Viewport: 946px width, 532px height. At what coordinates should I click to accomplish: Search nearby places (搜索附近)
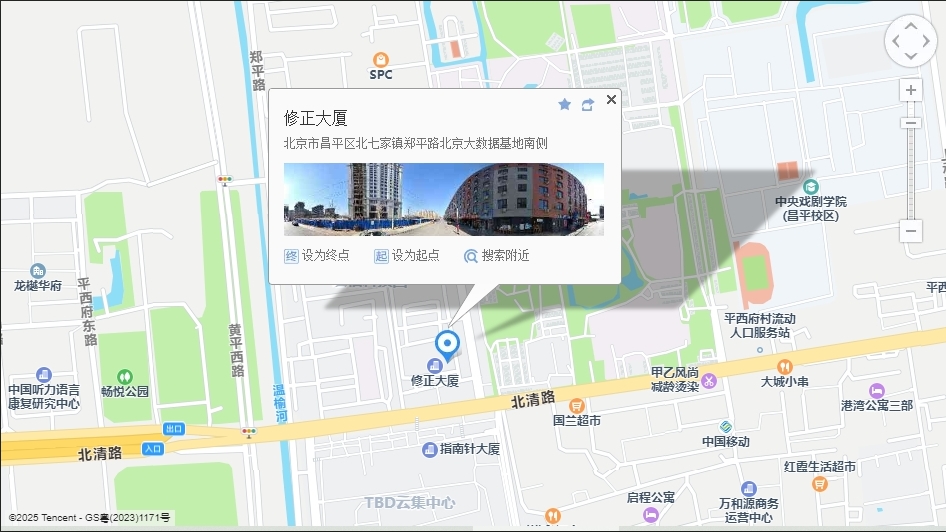click(x=496, y=256)
